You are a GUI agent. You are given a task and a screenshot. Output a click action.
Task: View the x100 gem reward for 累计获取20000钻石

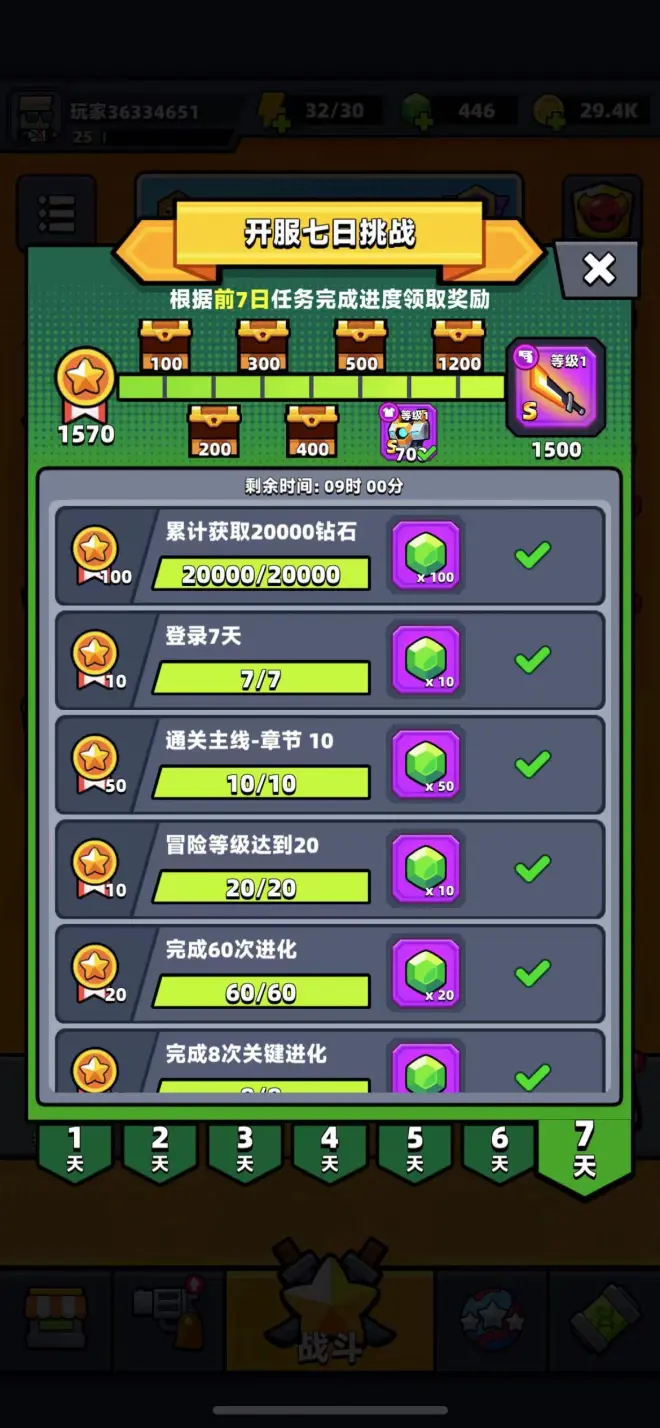pos(426,555)
